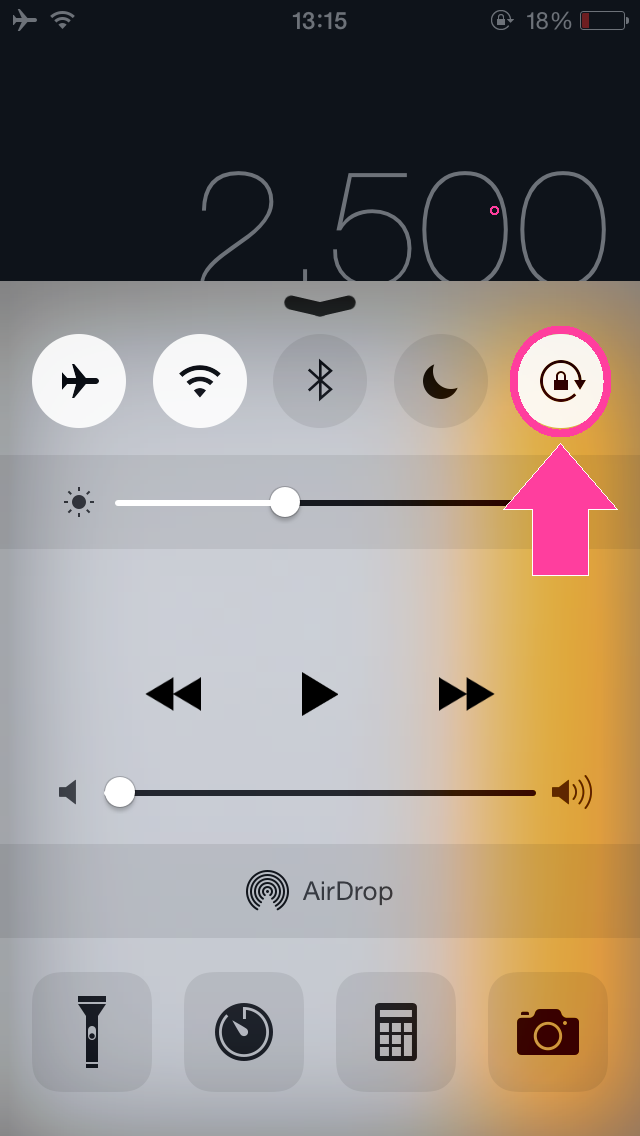Open the camera shortcut
Image resolution: width=640 pixels, height=1136 pixels.
548,1031
